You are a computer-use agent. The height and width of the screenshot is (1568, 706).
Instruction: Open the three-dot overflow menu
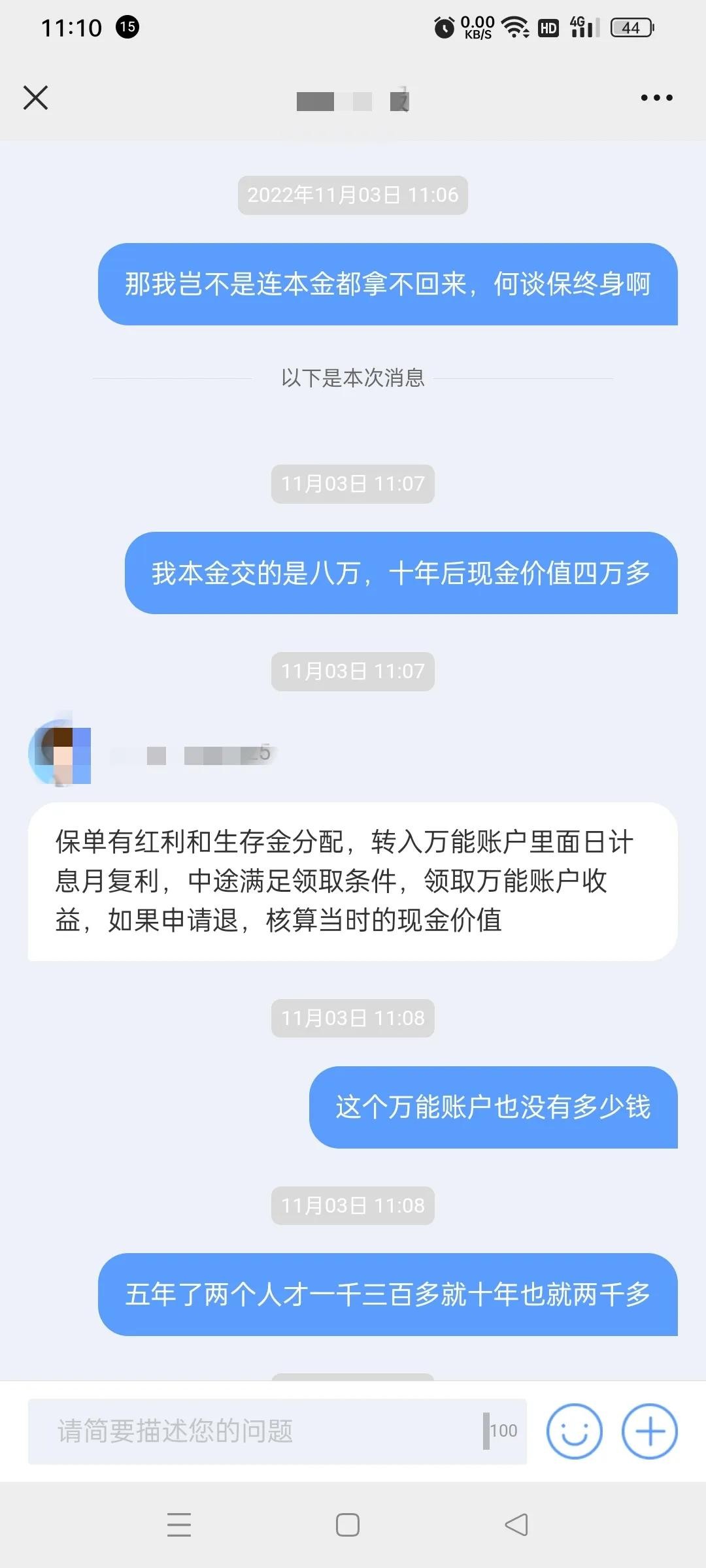656,98
